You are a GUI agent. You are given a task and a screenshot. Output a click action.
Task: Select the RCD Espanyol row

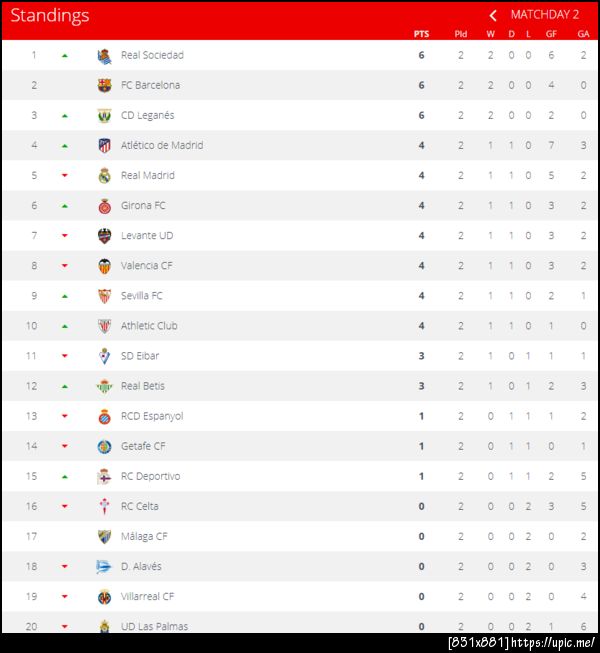pos(152,415)
